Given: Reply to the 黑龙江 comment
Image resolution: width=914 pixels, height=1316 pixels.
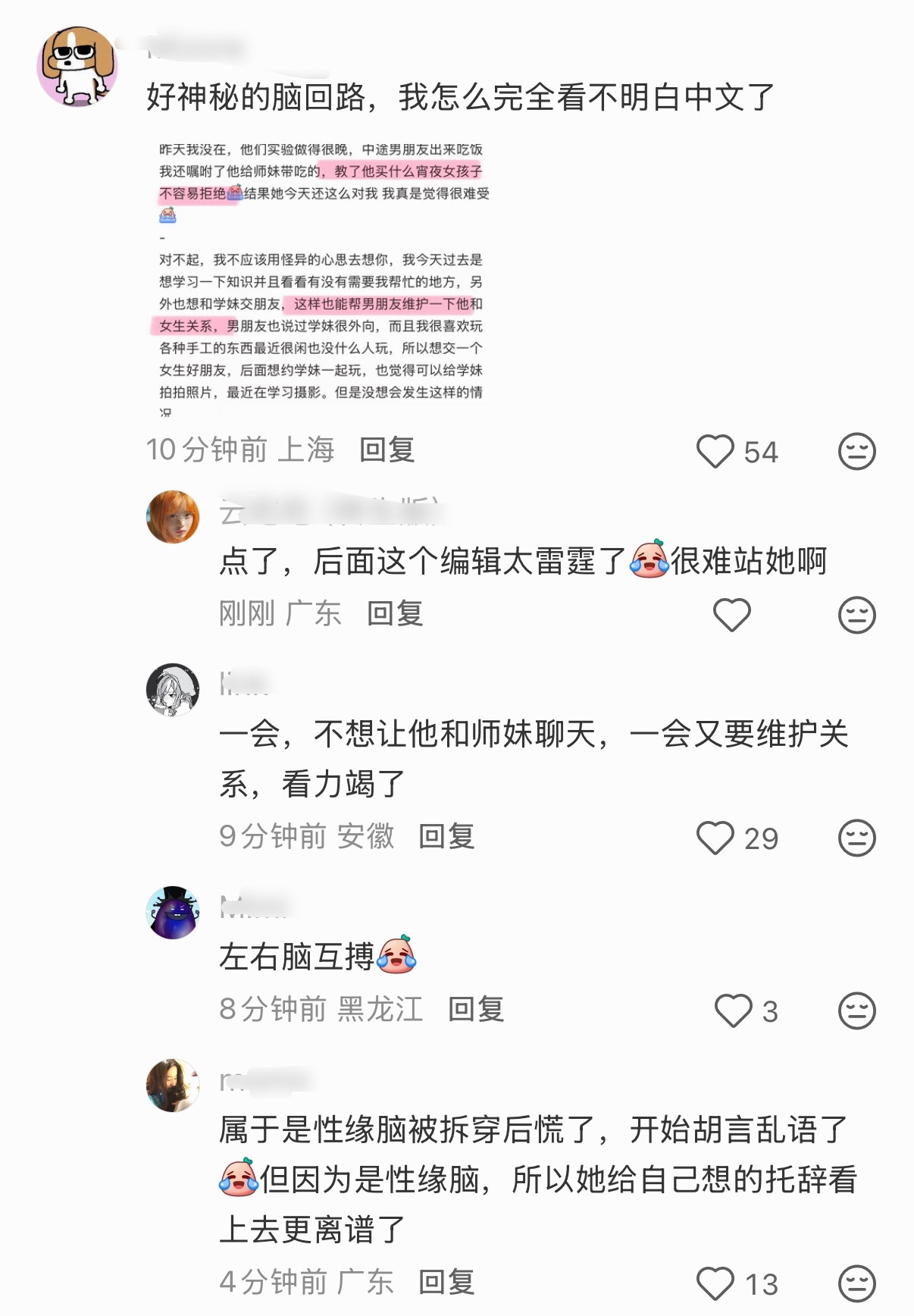Looking at the screenshot, I should [x=476, y=1010].
